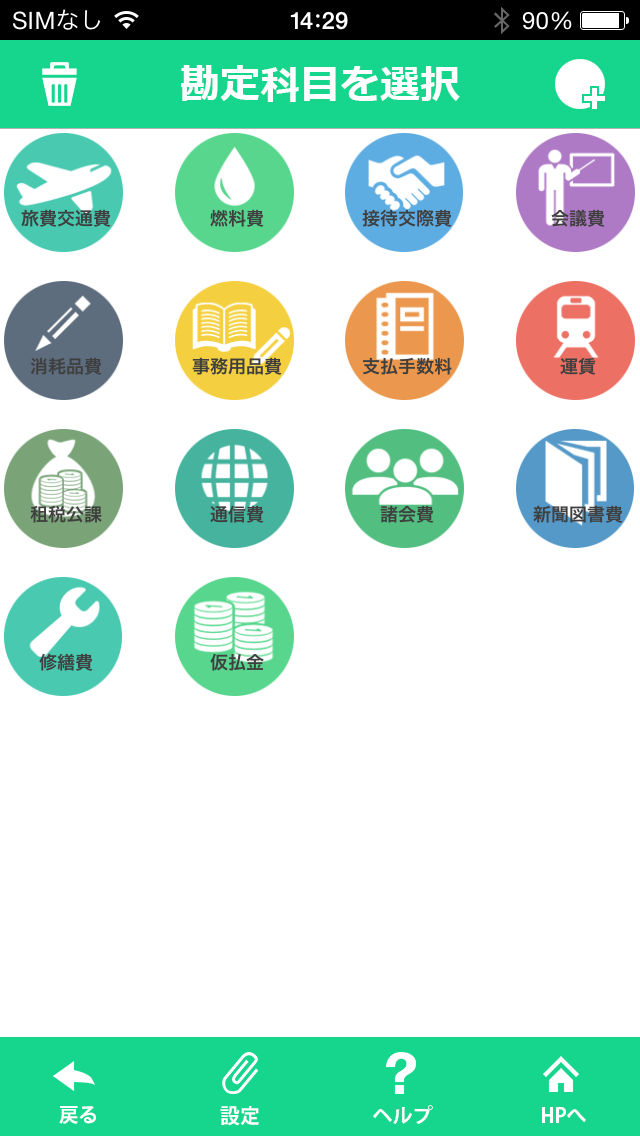Image resolution: width=640 pixels, height=1136 pixels.
Task: Select the 旅費交通費 category
Action: (x=63, y=193)
